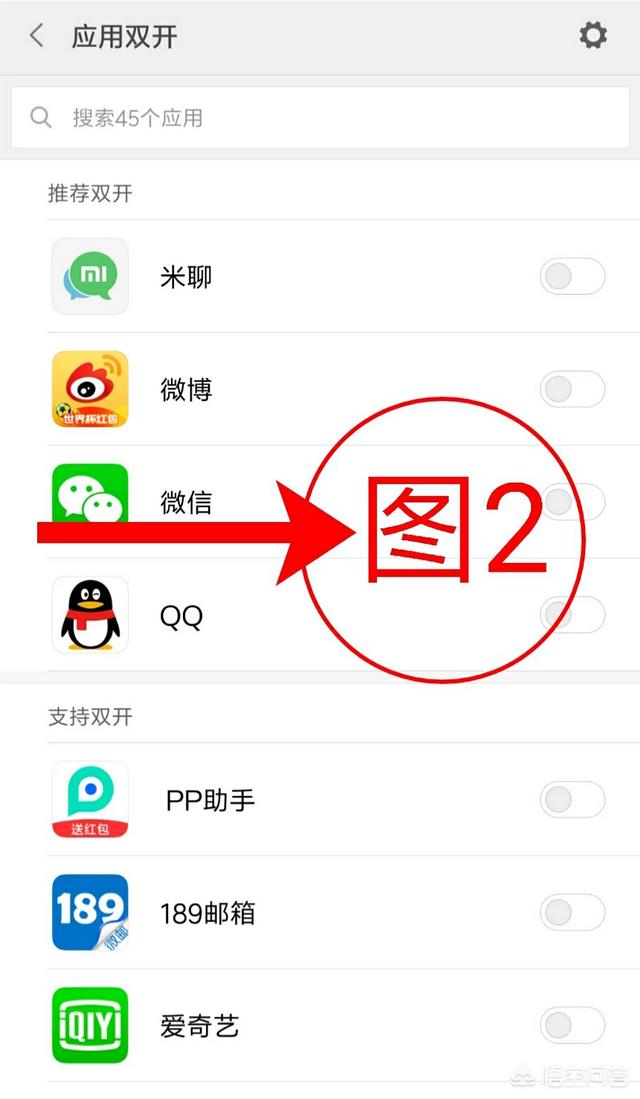Toggle 189邮箱 dual app switch

[572, 912]
